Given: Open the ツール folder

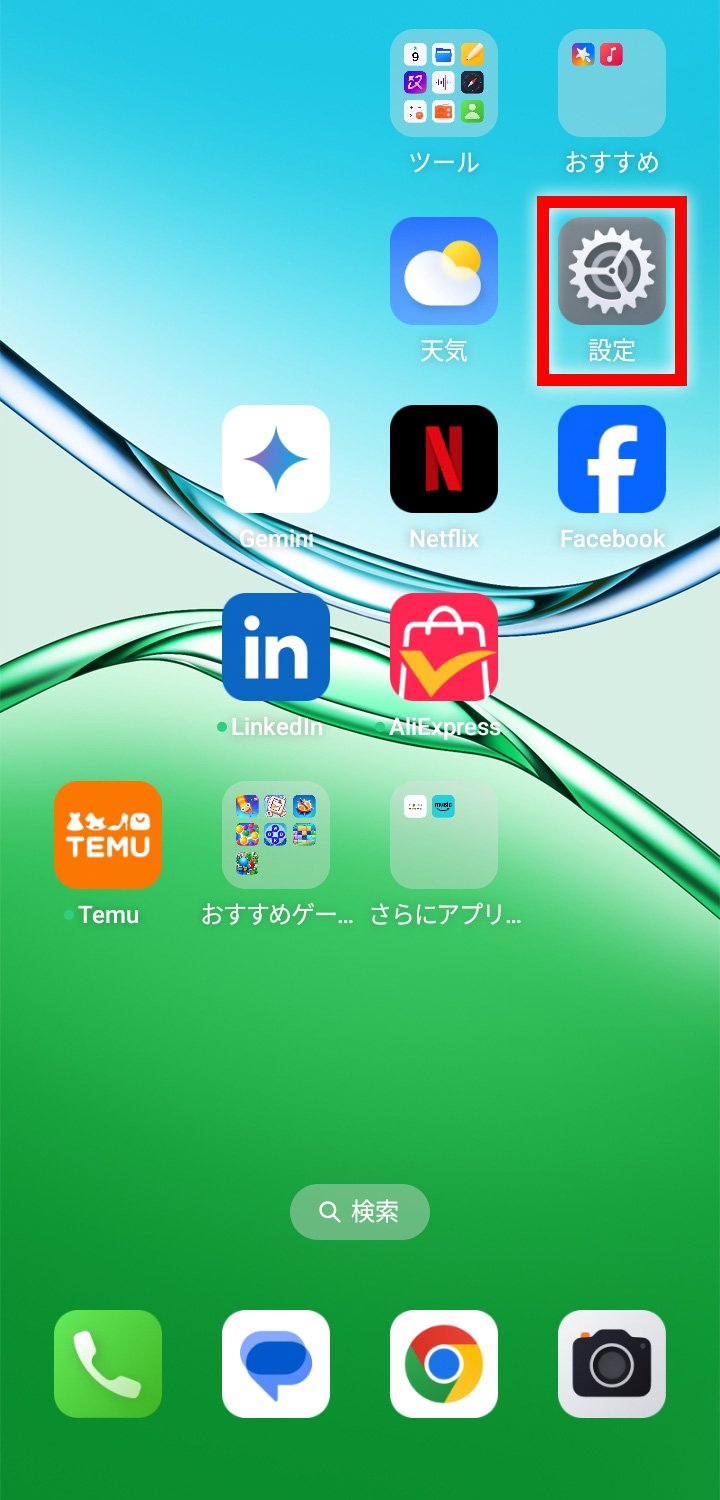Looking at the screenshot, I should [443, 83].
